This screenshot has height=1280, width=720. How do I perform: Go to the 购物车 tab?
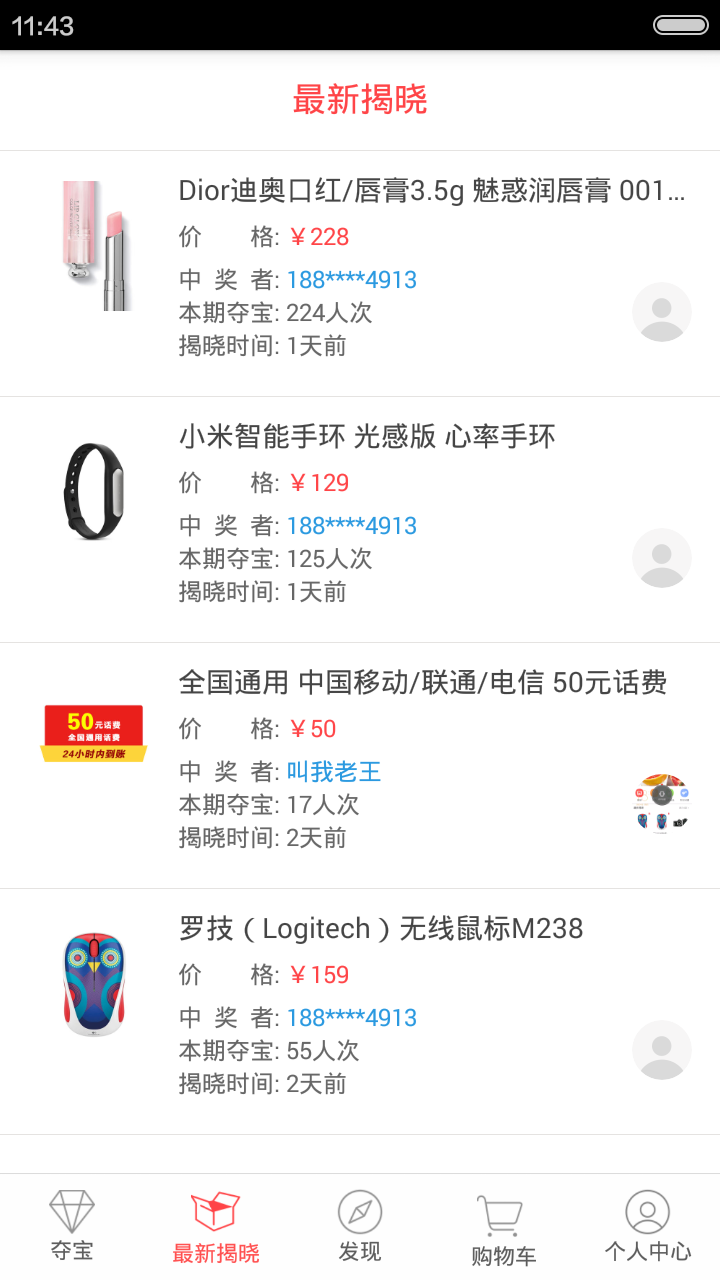(503, 1228)
